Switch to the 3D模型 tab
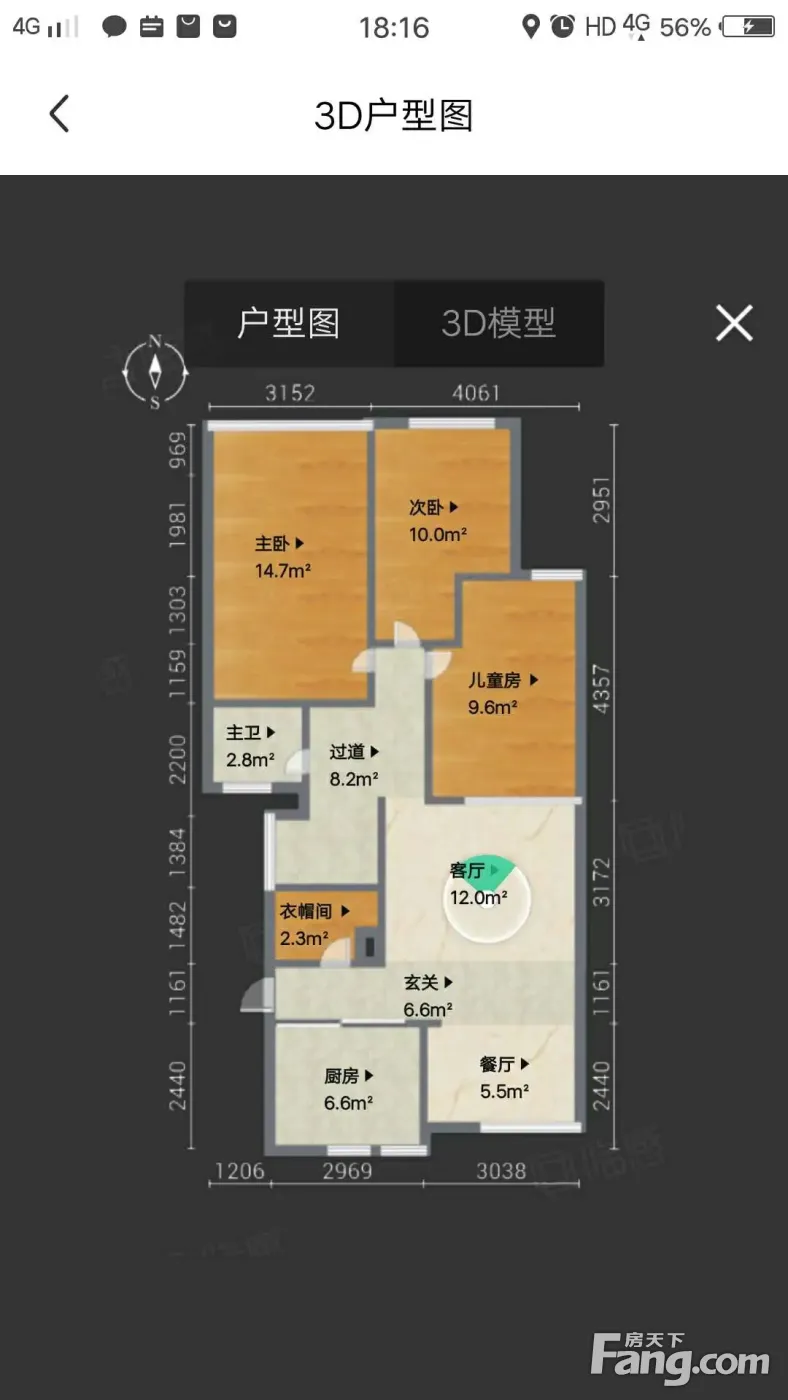Viewport: 788px width, 1400px height. pyautogui.click(x=499, y=323)
